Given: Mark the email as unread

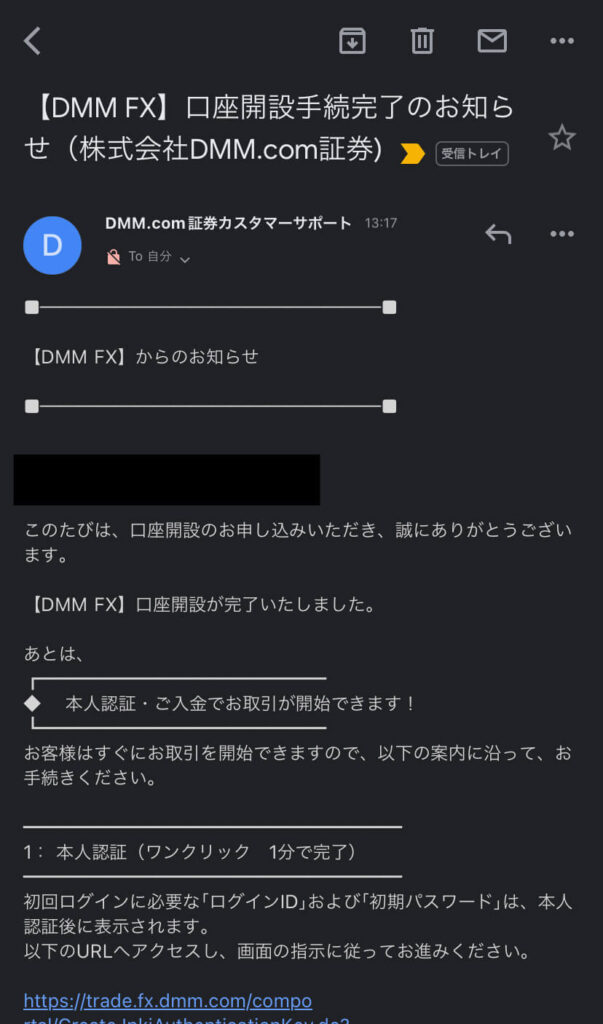Looking at the screenshot, I should 492,41.
